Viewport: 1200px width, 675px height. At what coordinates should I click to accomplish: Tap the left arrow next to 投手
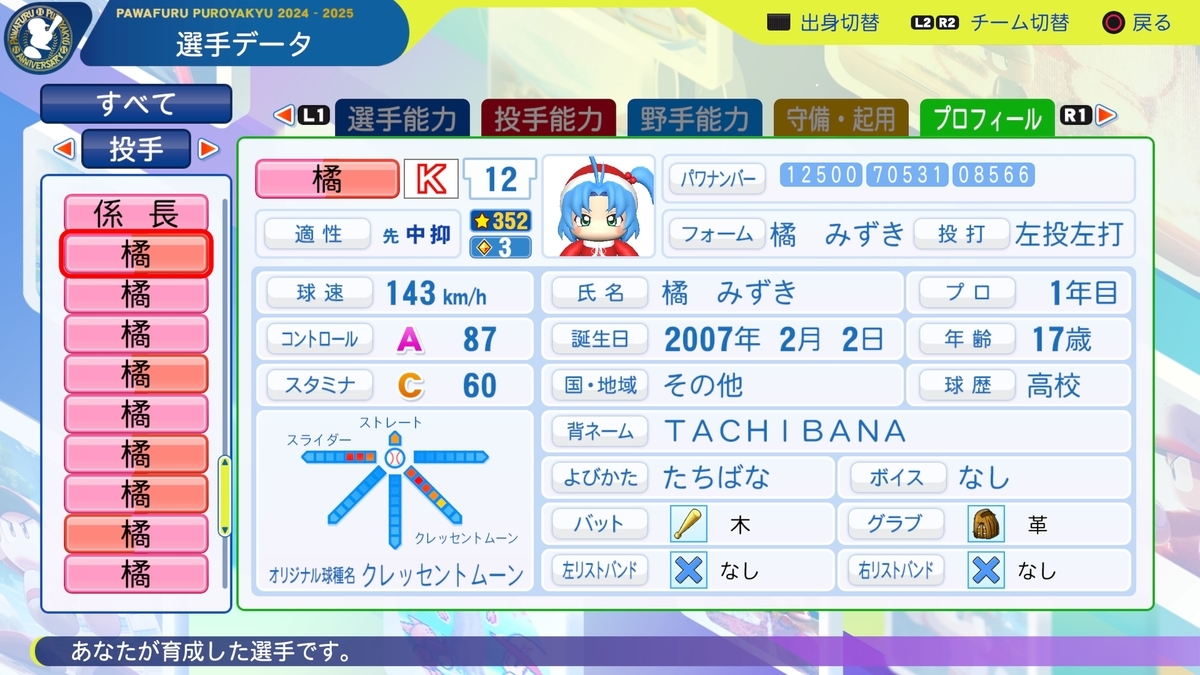click(63, 150)
